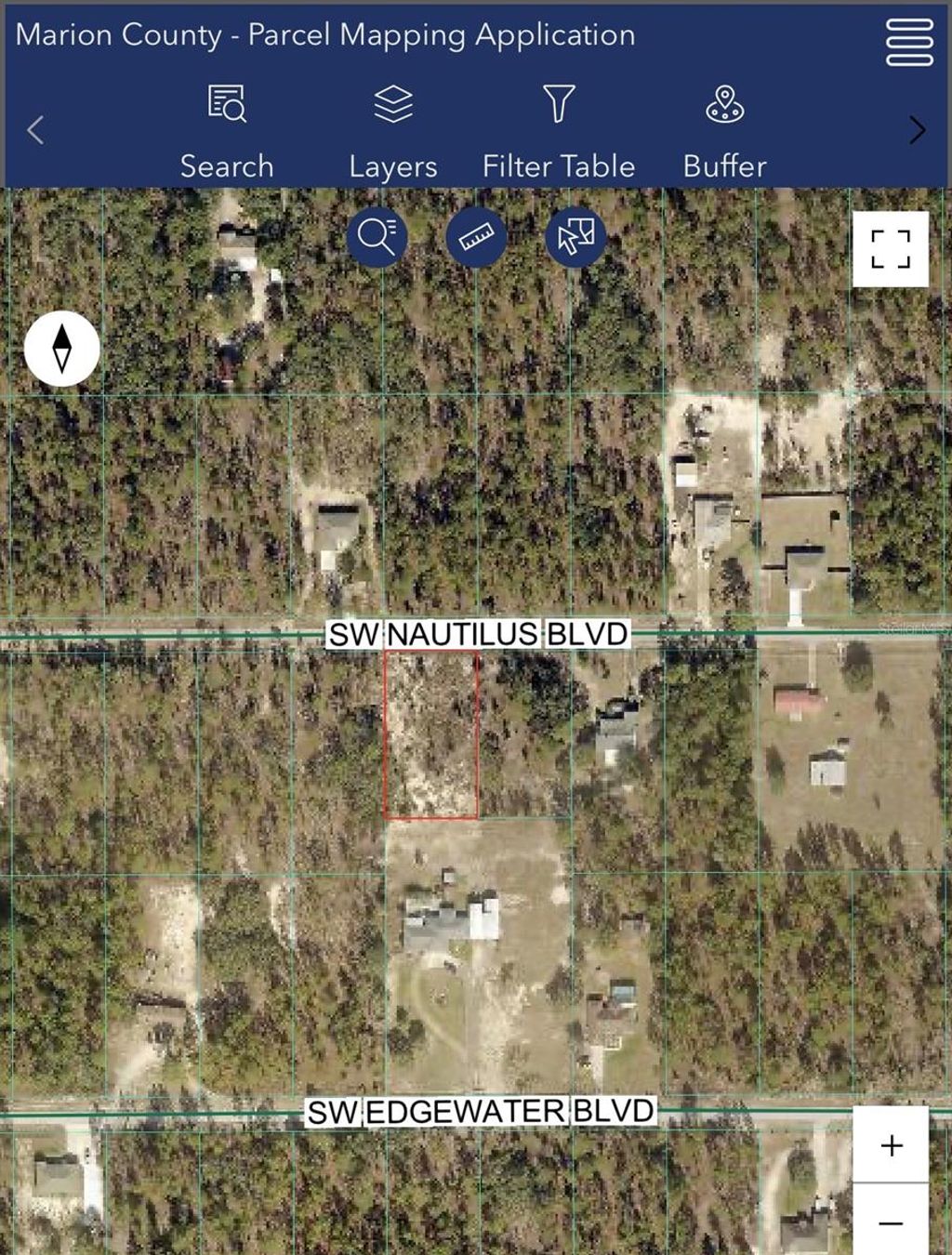Activate the parcel selection tool

coord(575,237)
